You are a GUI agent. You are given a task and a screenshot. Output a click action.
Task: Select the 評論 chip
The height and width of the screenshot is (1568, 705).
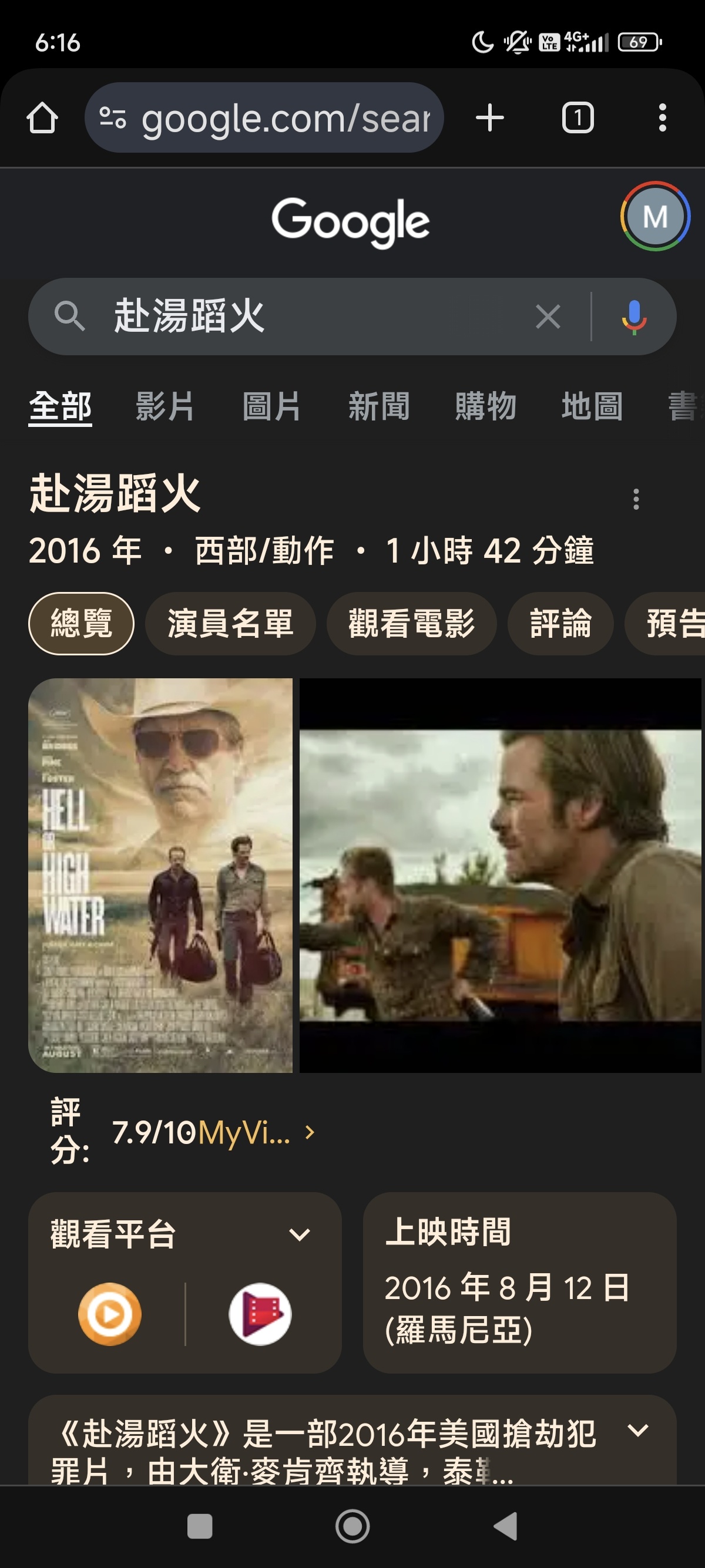[x=560, y=624]
